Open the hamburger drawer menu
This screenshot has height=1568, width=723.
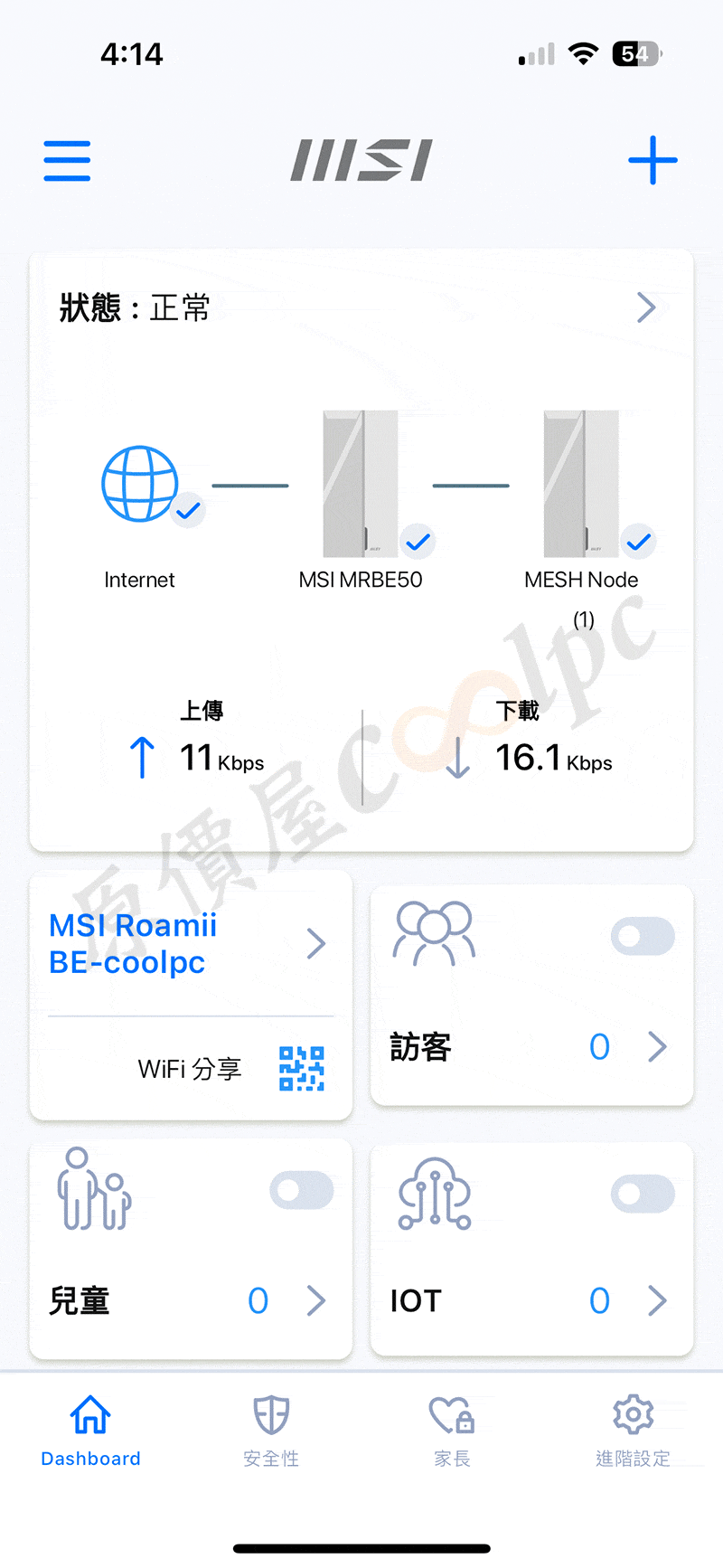[x=67, y=161]
